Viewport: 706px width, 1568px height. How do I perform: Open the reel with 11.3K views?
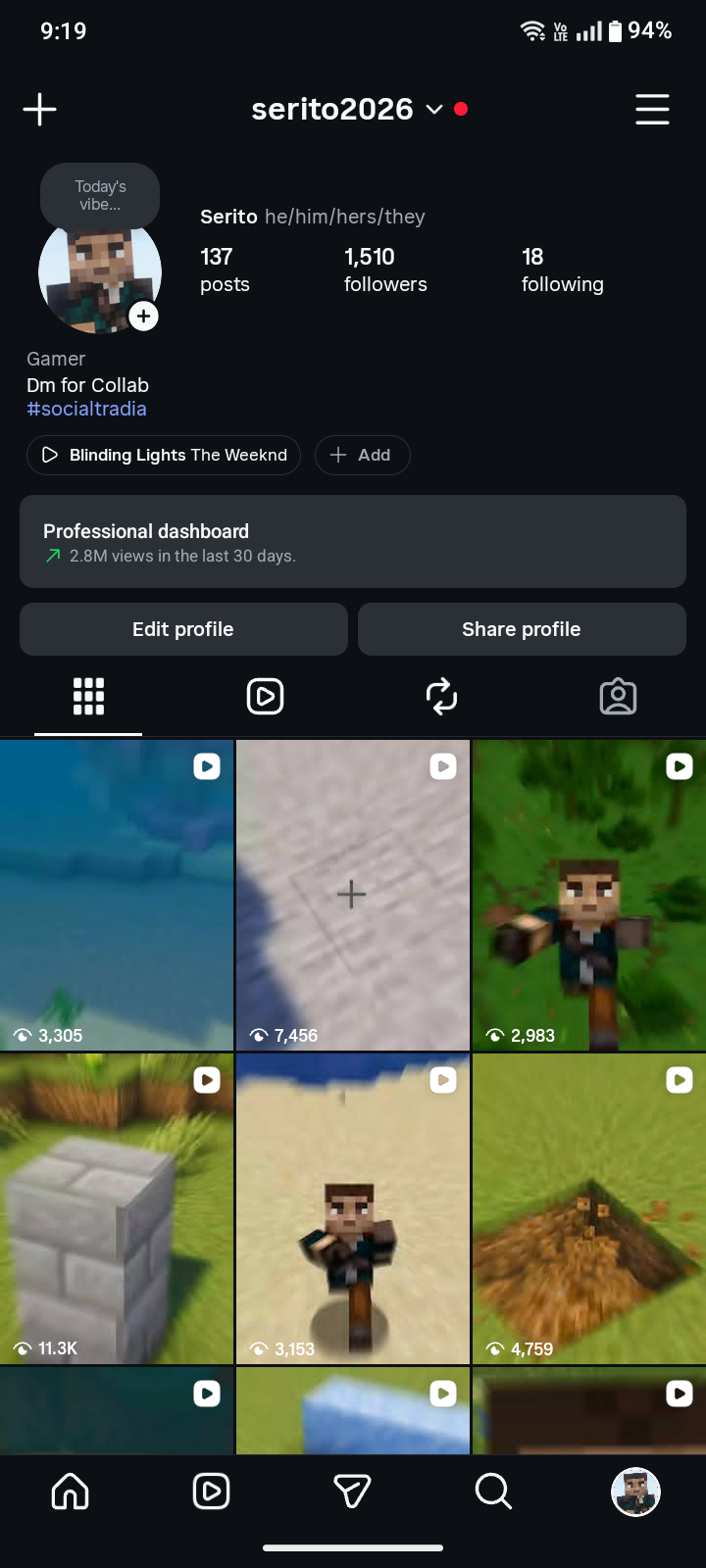[x=117, y=1208]
